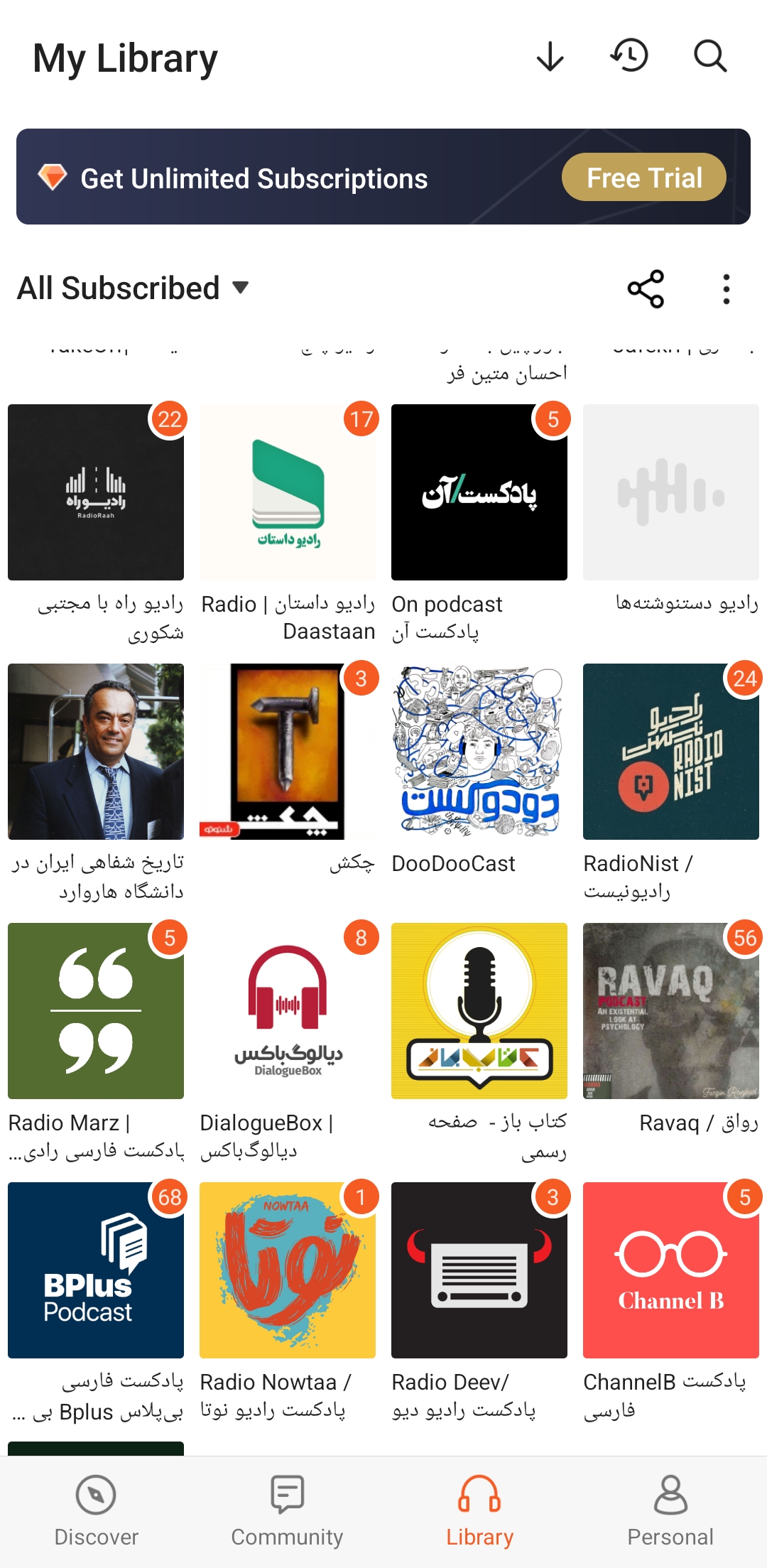
Task: Open Radio Marz podcast
Action: [96, 1011]
